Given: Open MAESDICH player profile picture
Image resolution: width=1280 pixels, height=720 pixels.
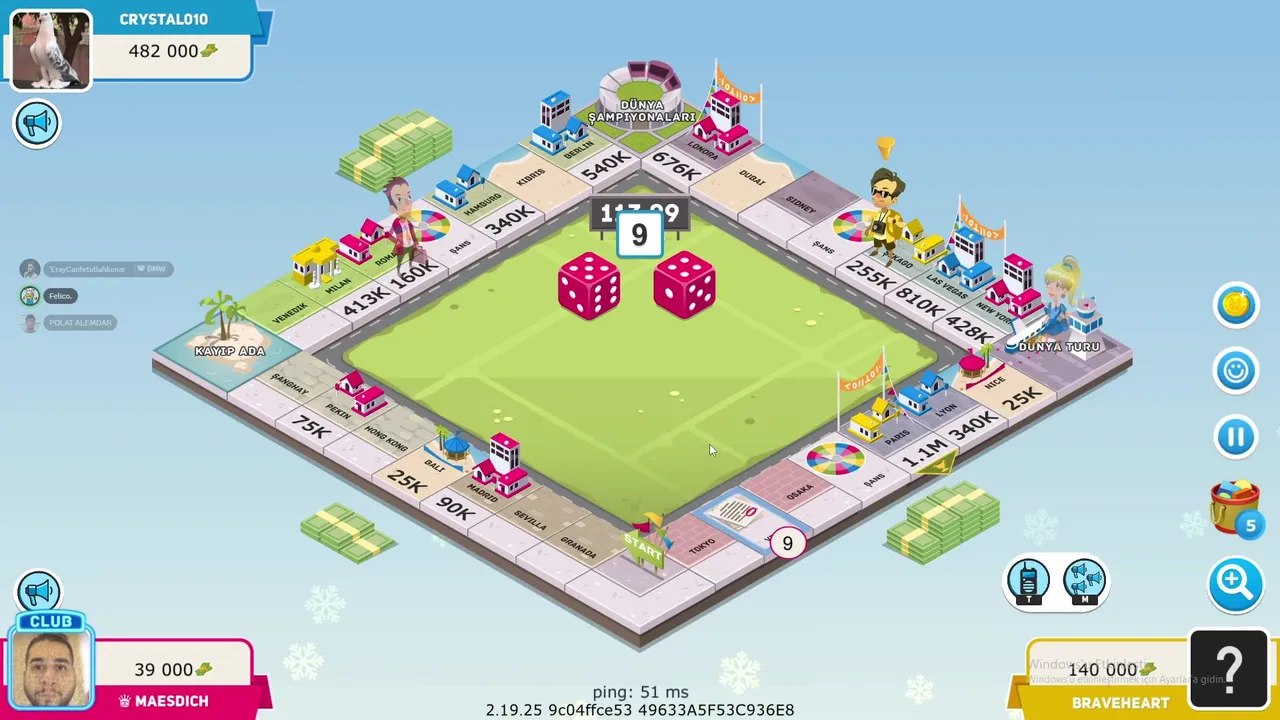Looking at the screenshot, I should [x=50, y=667].
